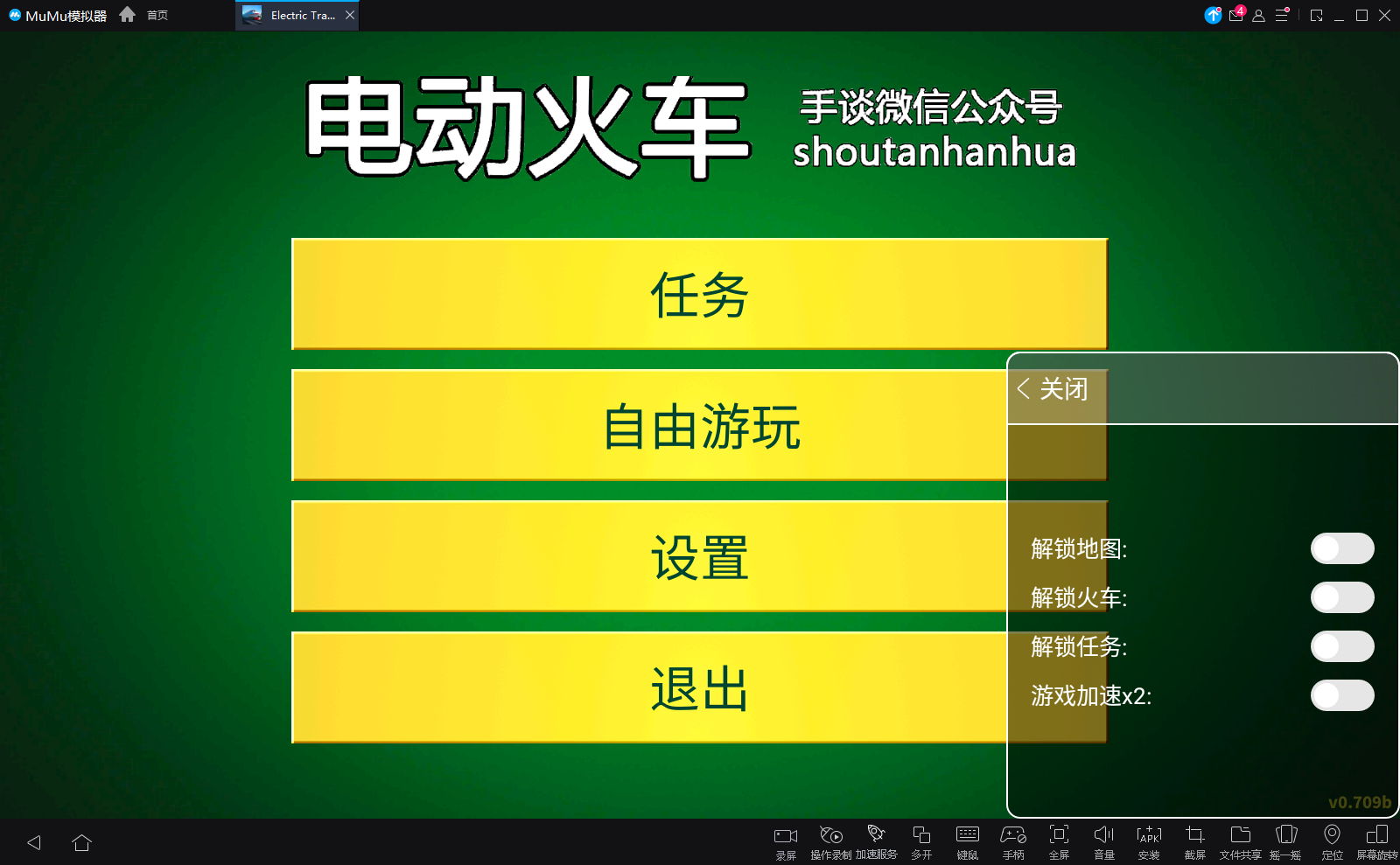The width and height of the screenshot is (1400, 865).
Task: Close the Electric Tra... tab
Action: (350, 15)
